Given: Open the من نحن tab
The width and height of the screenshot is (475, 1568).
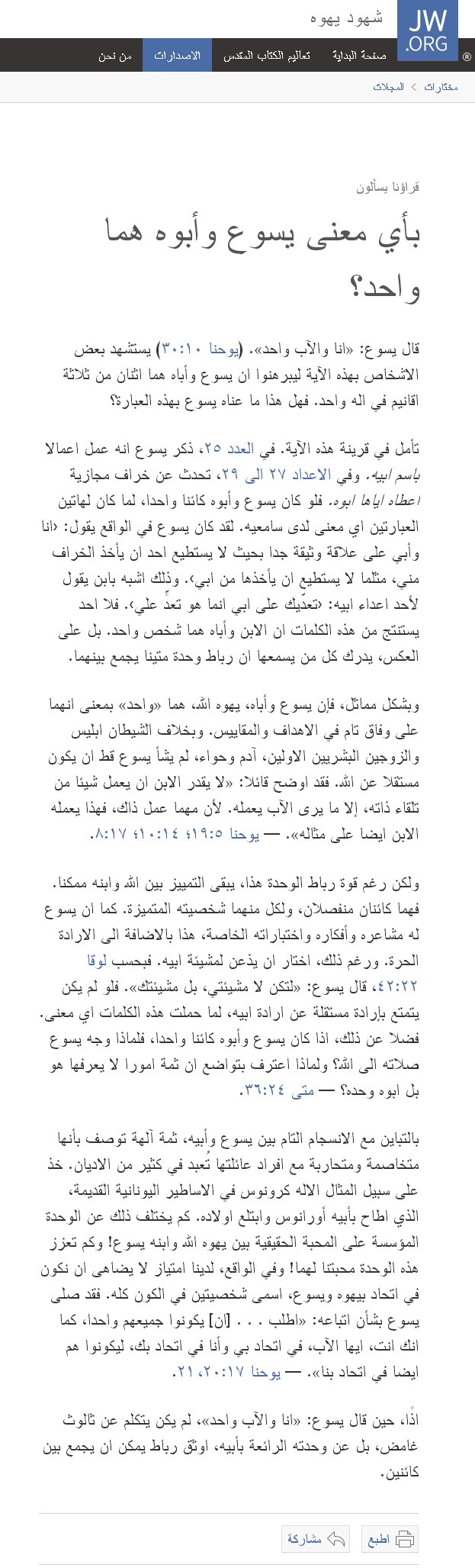Looking at the screenshot, I should pos(115,56).
